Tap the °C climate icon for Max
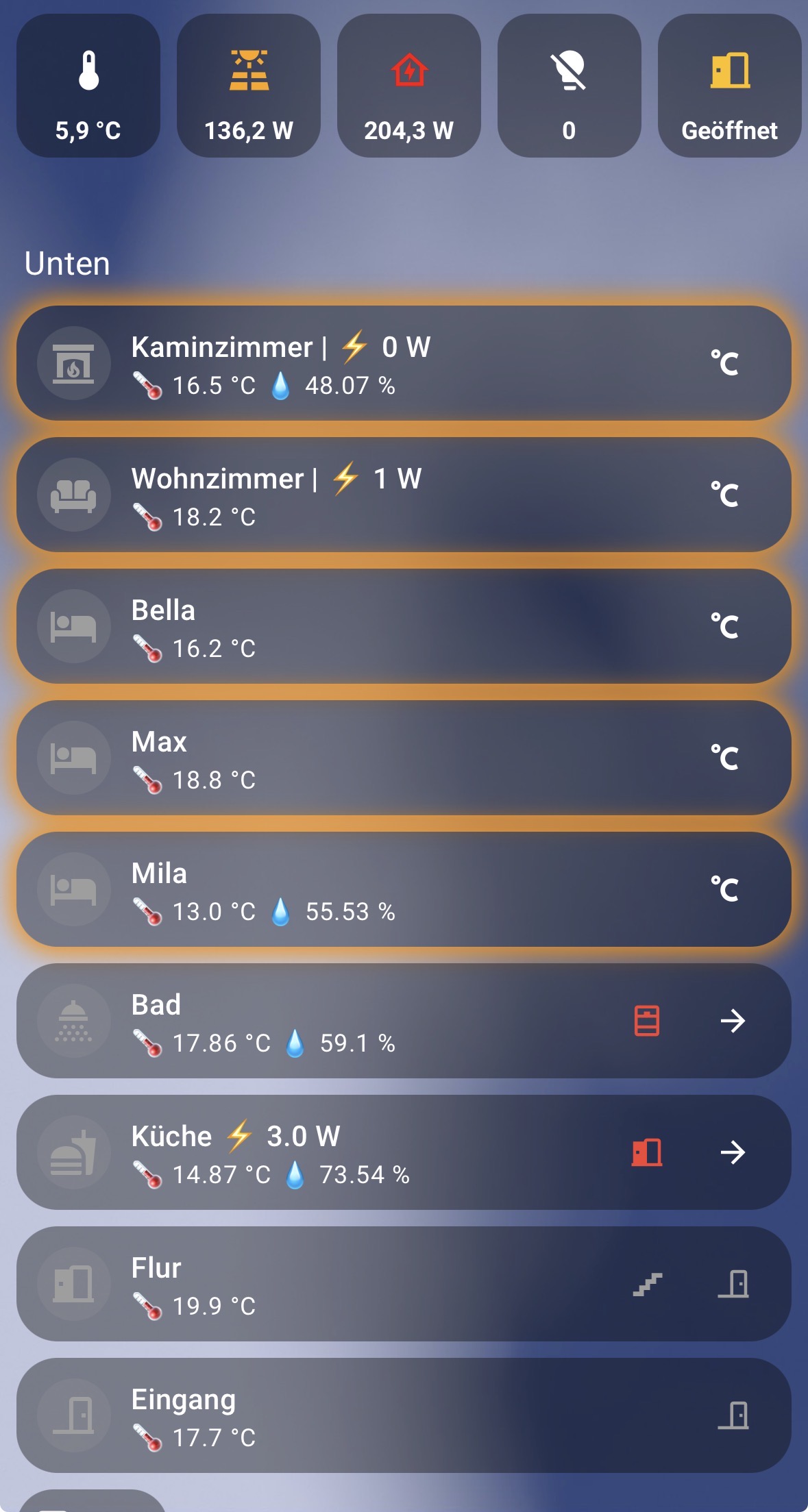Image resolution: width=808 pixels, height=1512 pixels. 724,758
